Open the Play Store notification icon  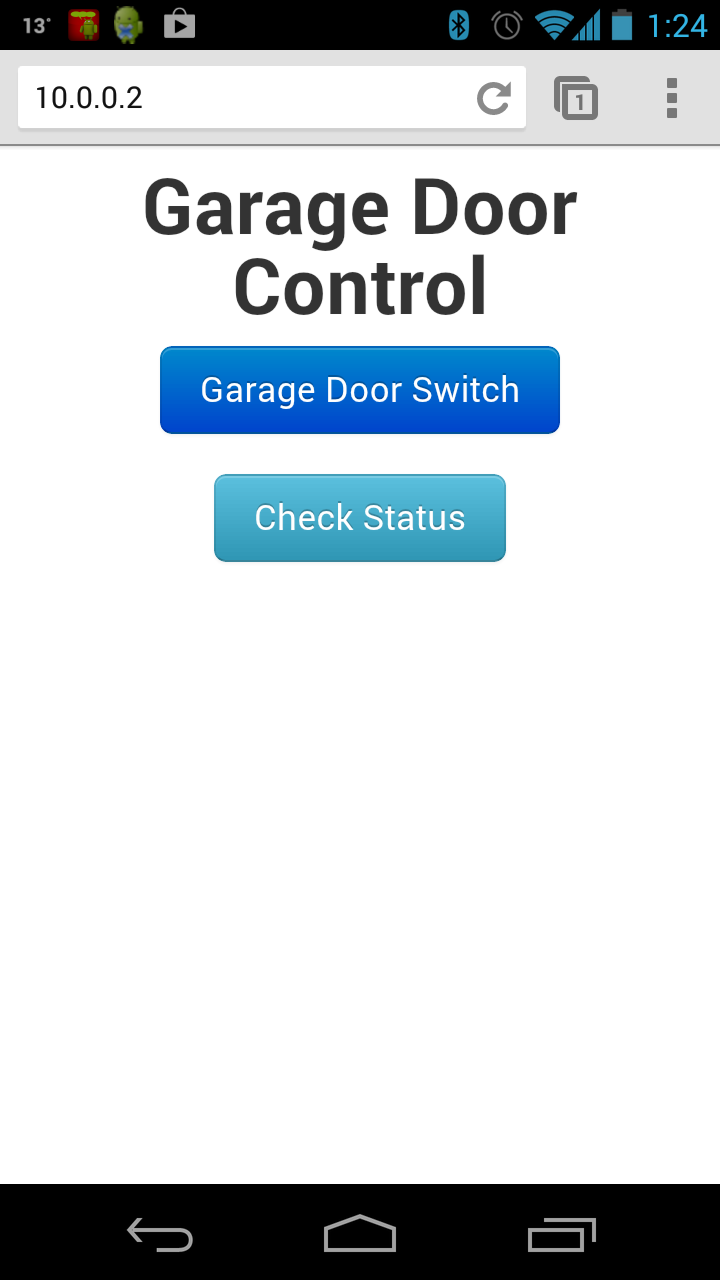179,24
